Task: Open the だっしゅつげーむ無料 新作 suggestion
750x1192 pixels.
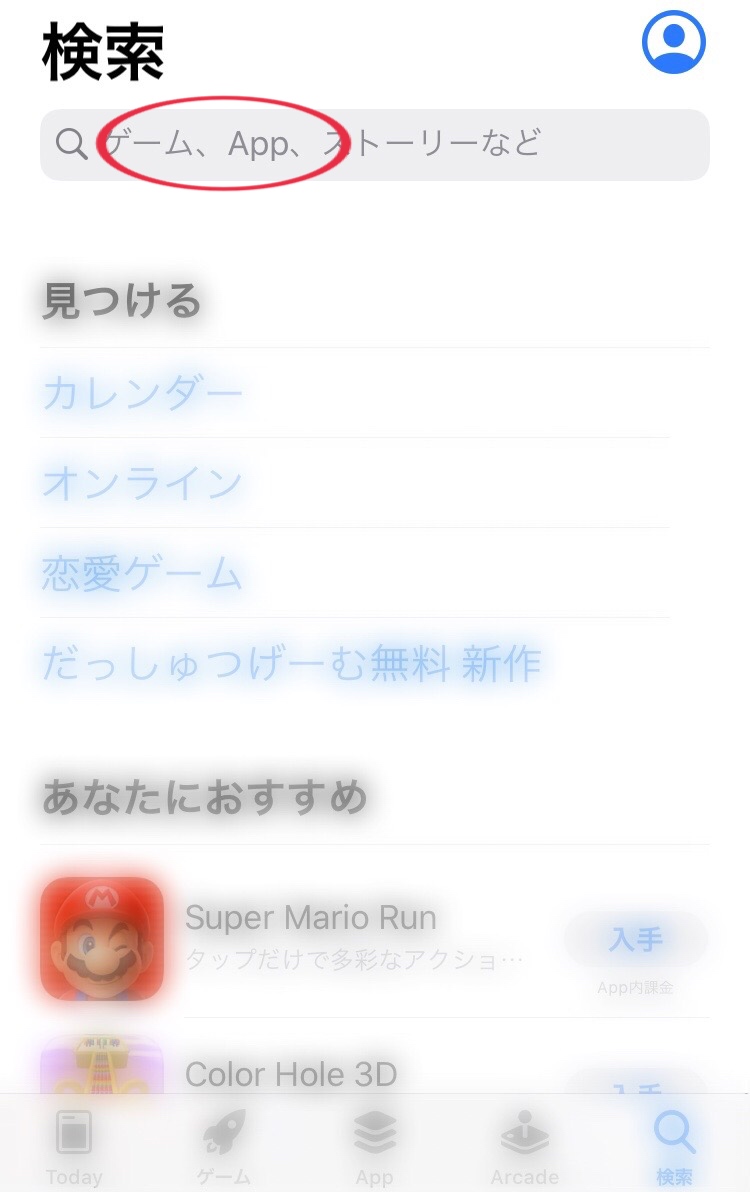Action: click(291, 663)
